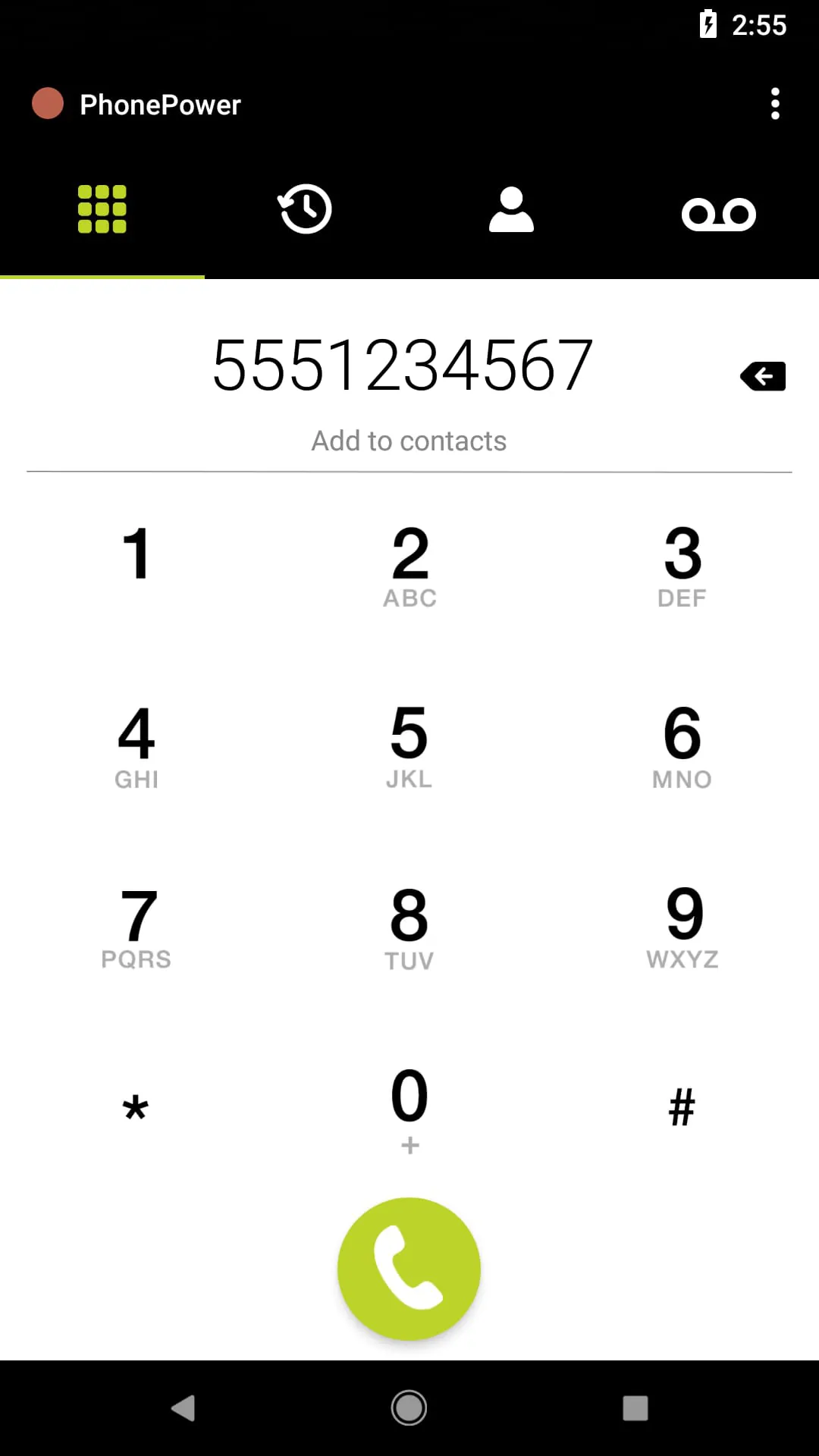
Task: Tap the PhonePower app icon
Action: coord(48,104)
